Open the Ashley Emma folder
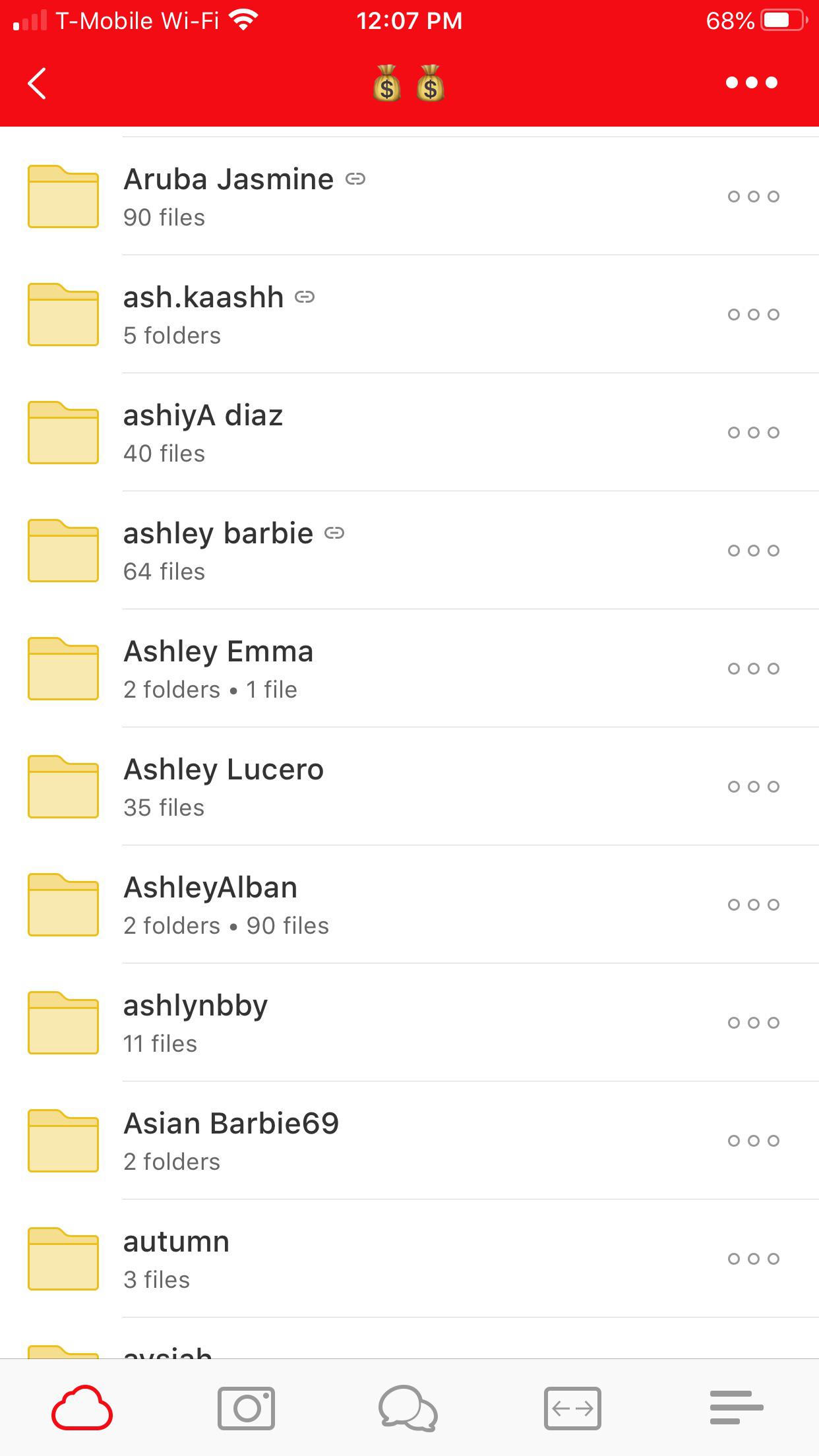 pyautogui.click(x=218, y=669)
